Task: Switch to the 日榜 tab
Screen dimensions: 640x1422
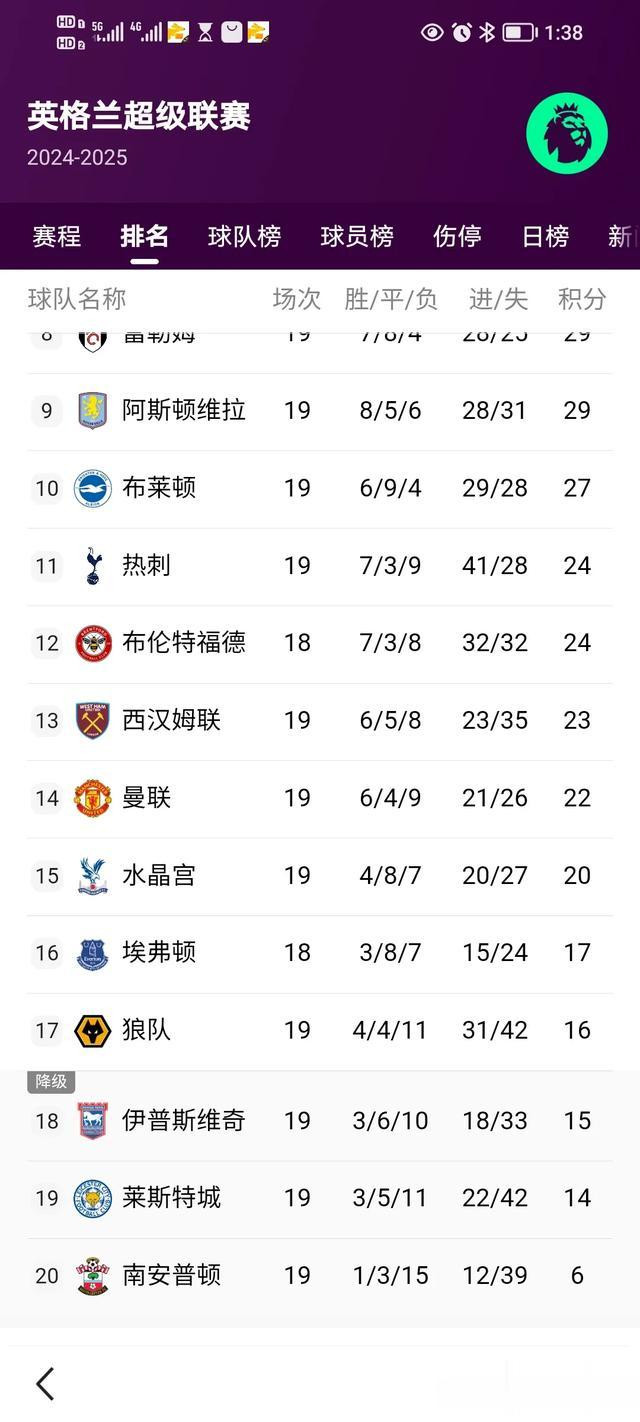Action: 545,237
